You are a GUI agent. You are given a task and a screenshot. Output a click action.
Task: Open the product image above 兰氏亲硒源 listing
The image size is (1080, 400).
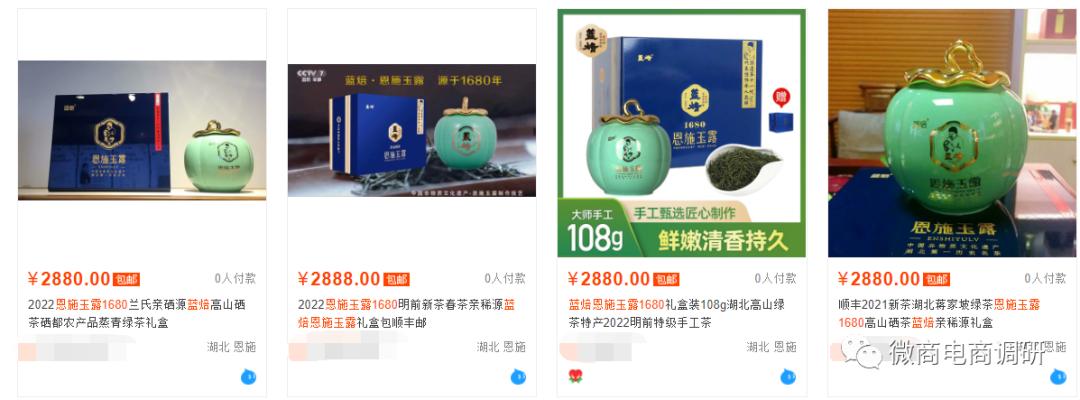click(x=142, y=130)
